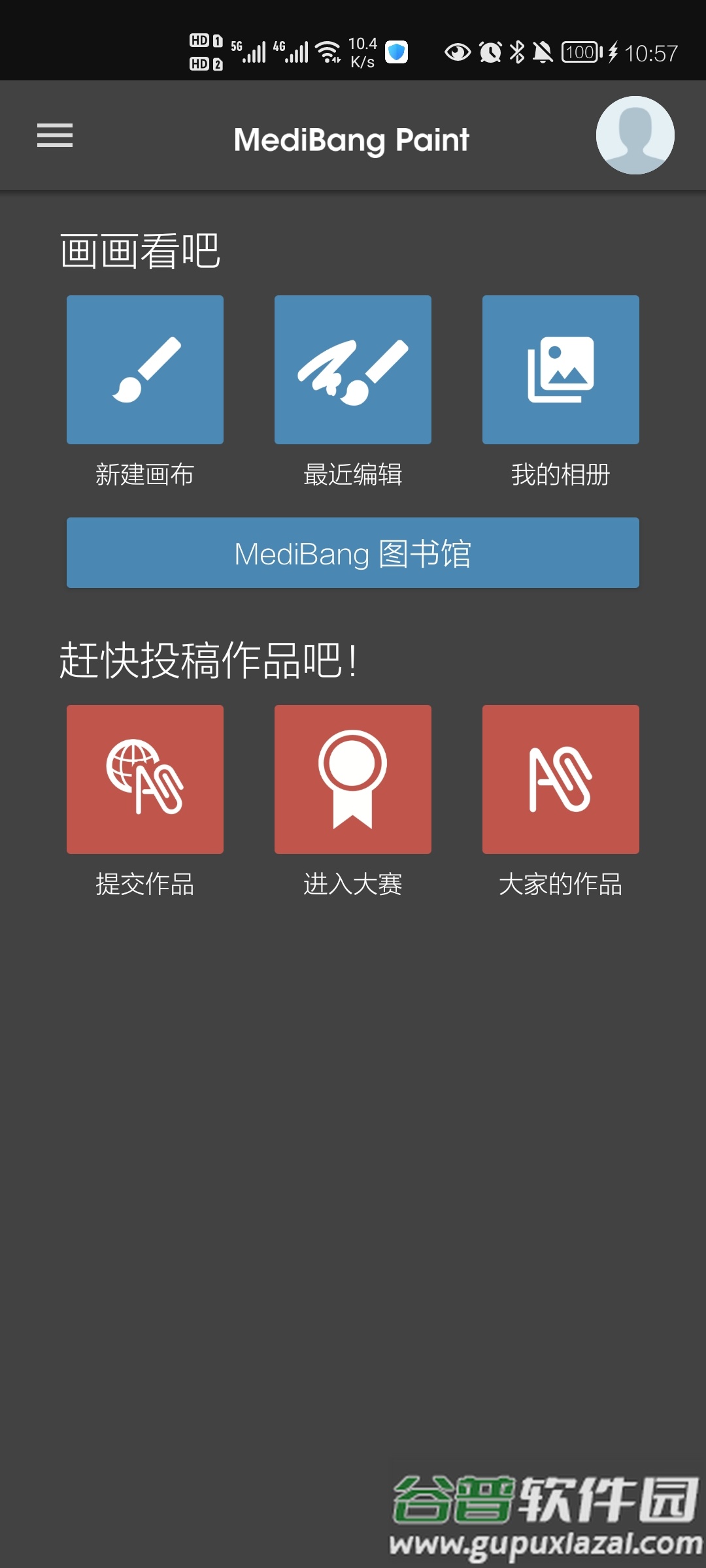Screen dimensions: 706x1568
Task: Submit your artwork (提交作品)
Action: click(x=145, y=779)
